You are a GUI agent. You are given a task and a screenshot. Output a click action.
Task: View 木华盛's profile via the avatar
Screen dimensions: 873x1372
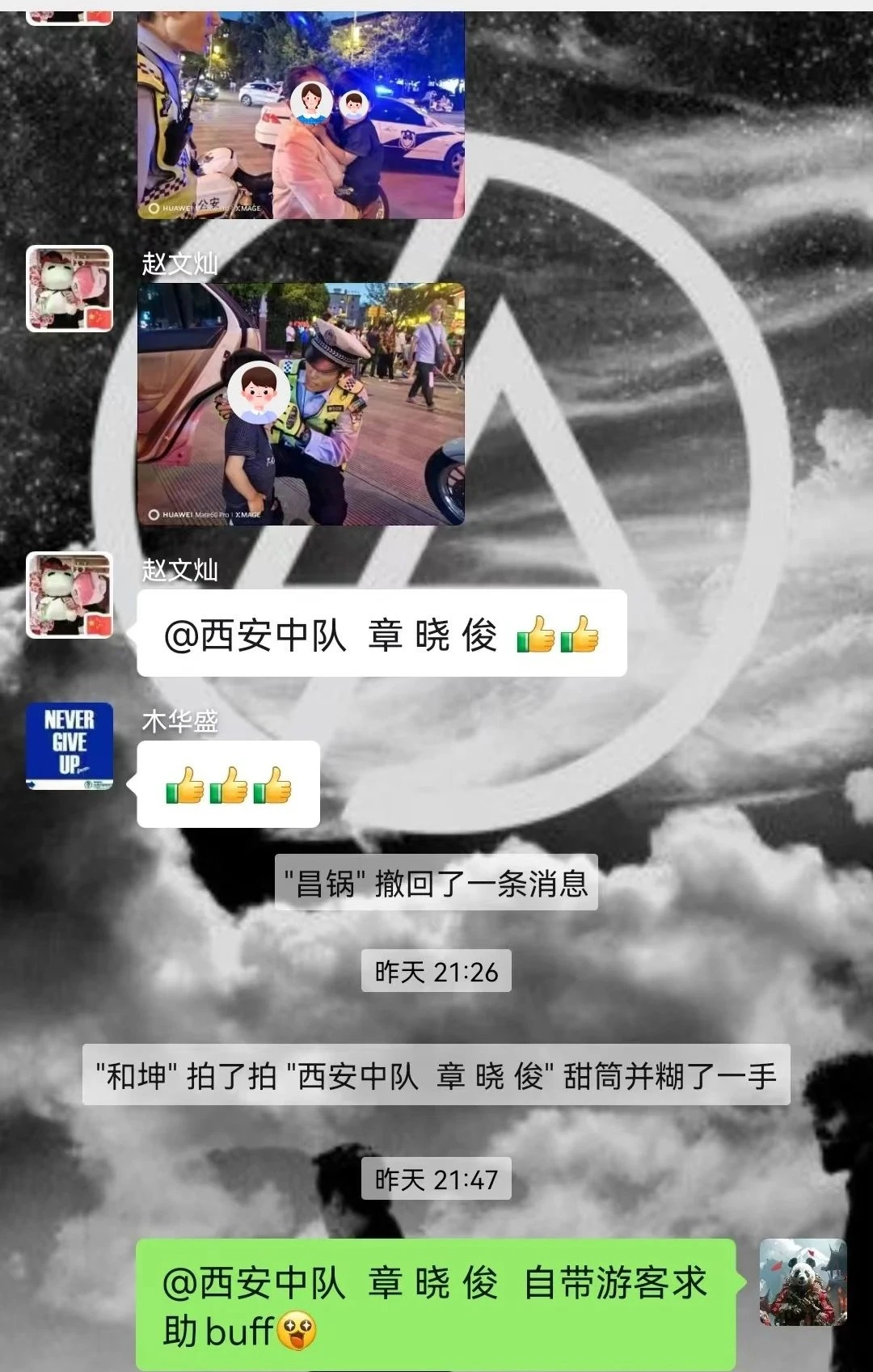[x=70, y=745]
